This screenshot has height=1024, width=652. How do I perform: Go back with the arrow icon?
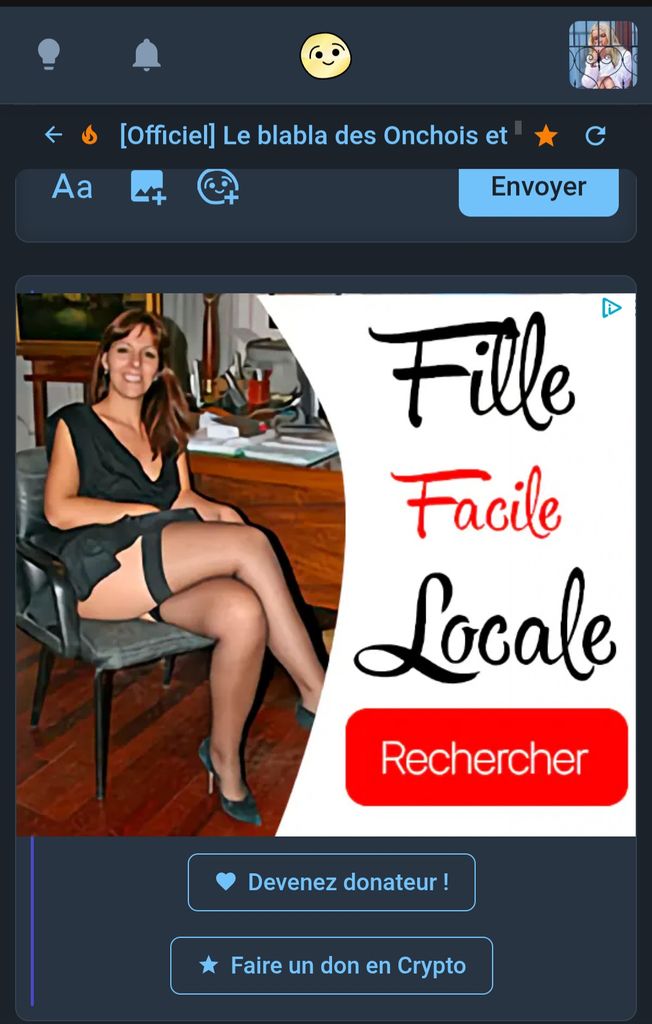54,135
